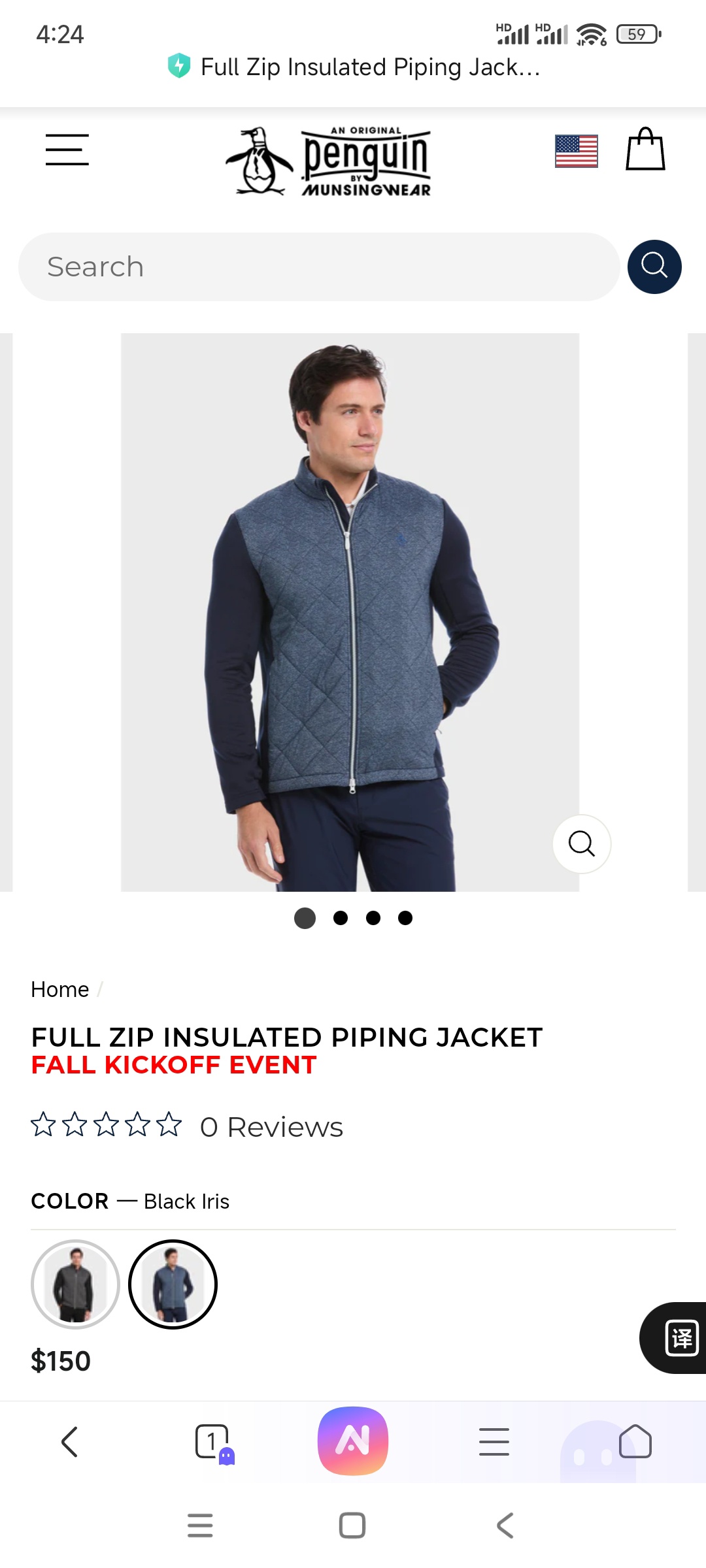Open the browser tabs switcher
The width and height of the screenshot is (706, 1568).
point(212,1441)
